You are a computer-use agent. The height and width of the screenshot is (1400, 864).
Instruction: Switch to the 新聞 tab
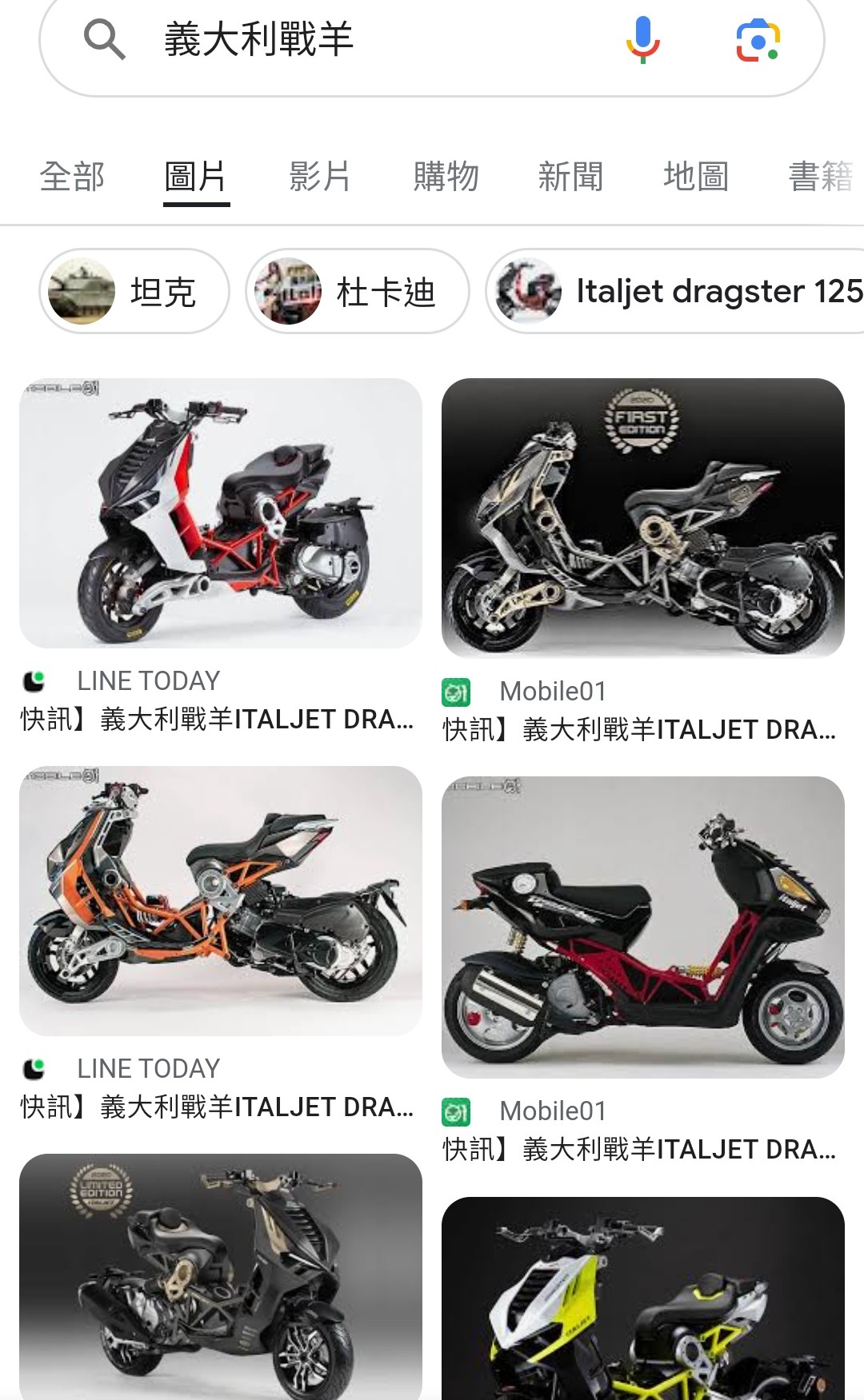570,177
